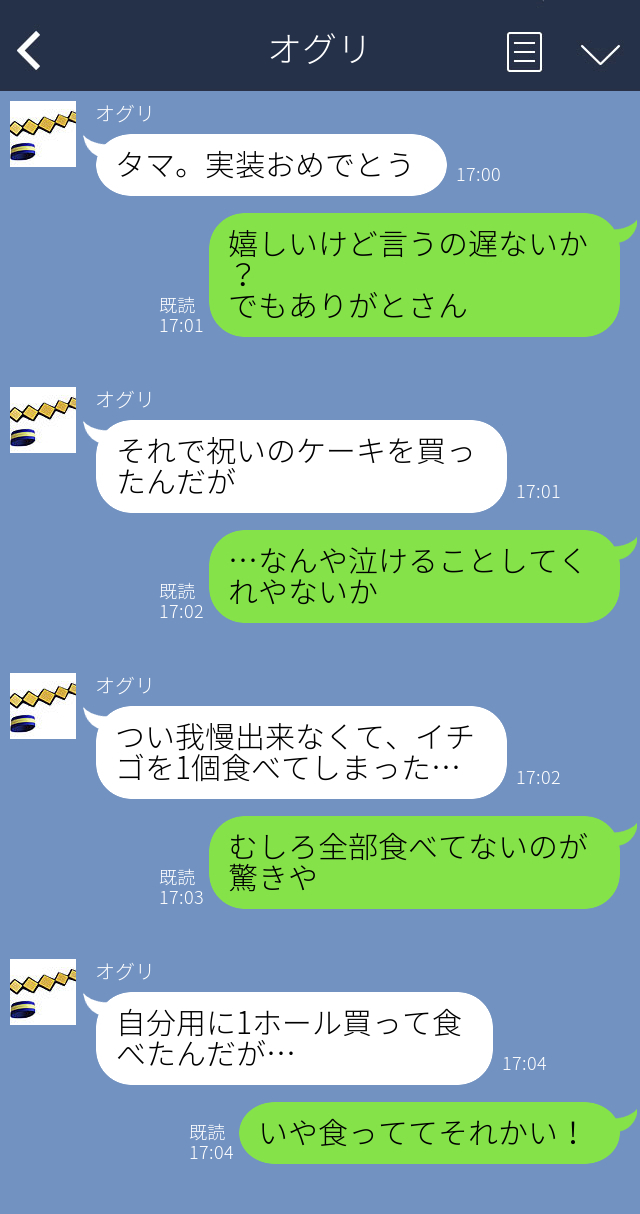Open the notes icon in the header
The width and height of the screenshot is (640, 1214).
pos(524,51)
